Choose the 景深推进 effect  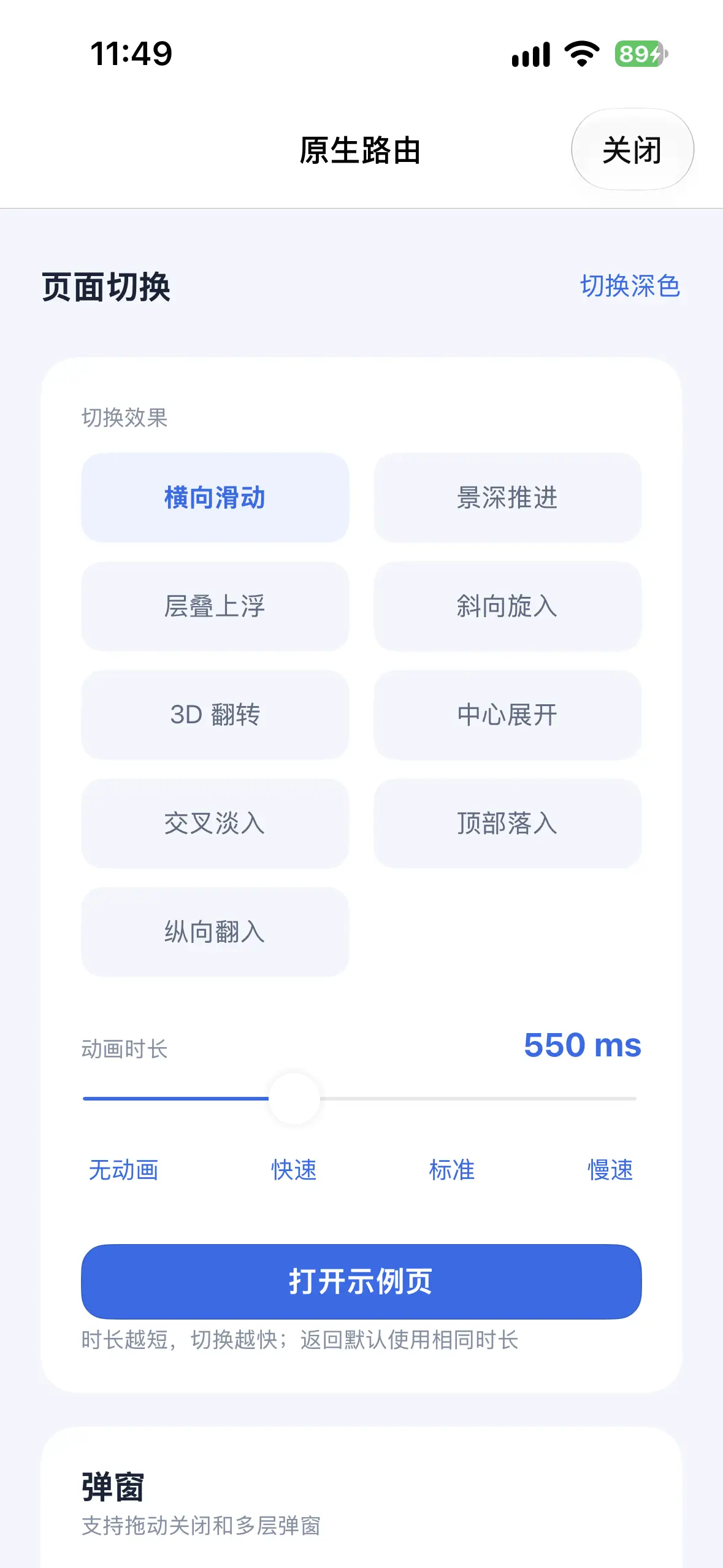tap(508, 498)
